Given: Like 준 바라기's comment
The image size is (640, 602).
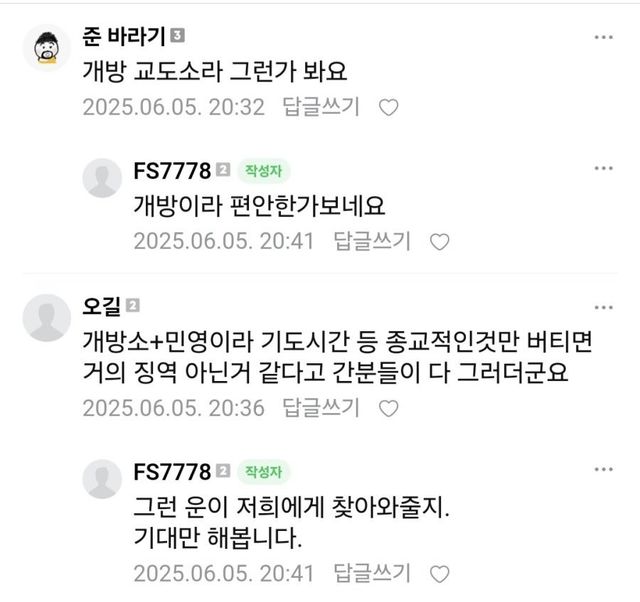Looking at the screenshot, I should click(391, 108).
